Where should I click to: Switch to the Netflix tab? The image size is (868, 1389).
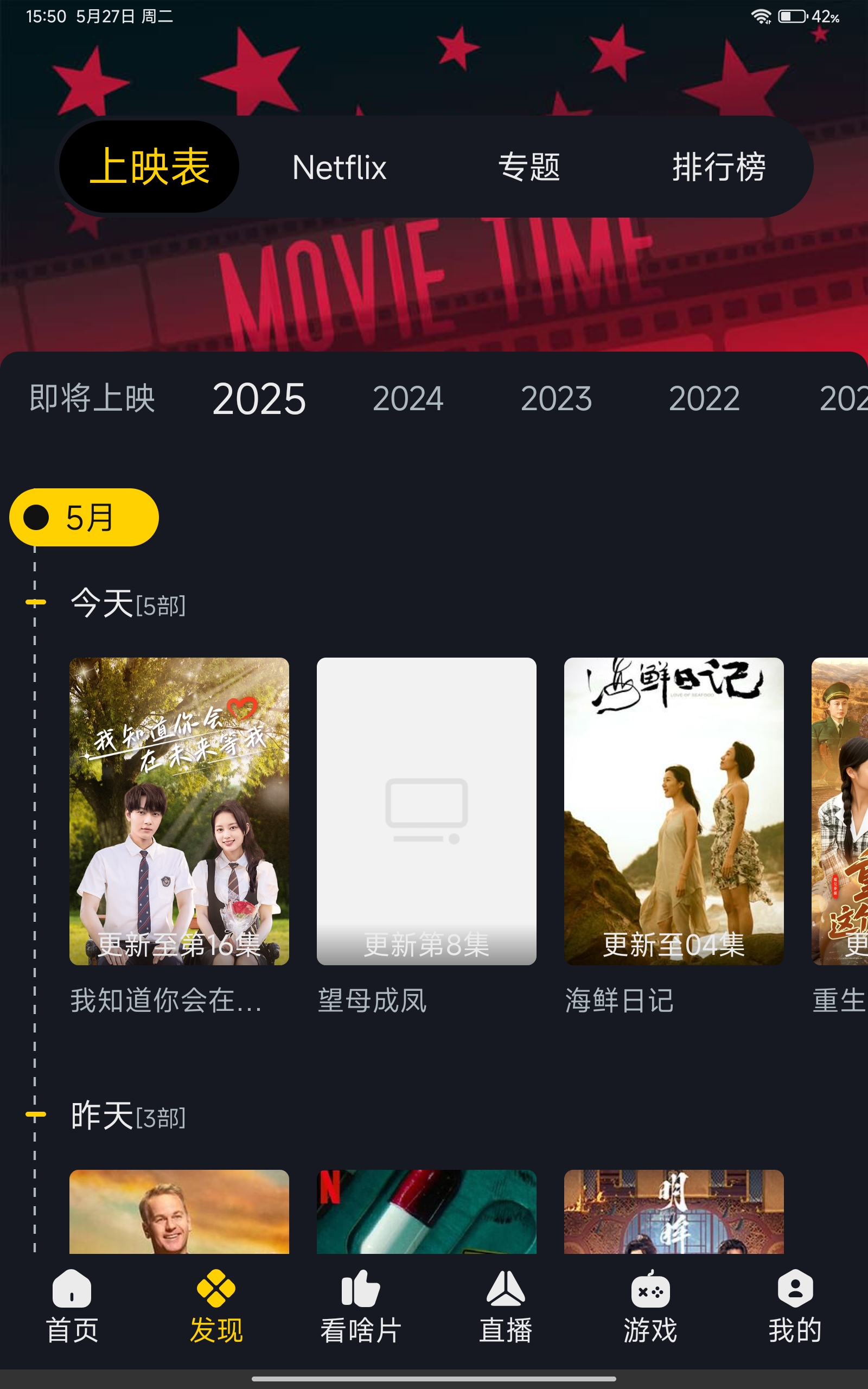point(339,167)
